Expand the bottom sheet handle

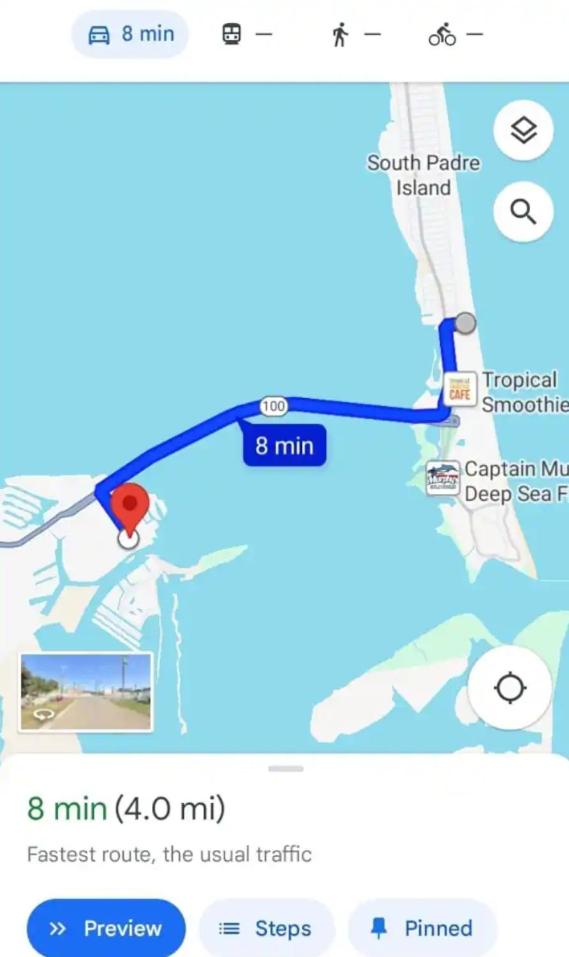(285, 768)
